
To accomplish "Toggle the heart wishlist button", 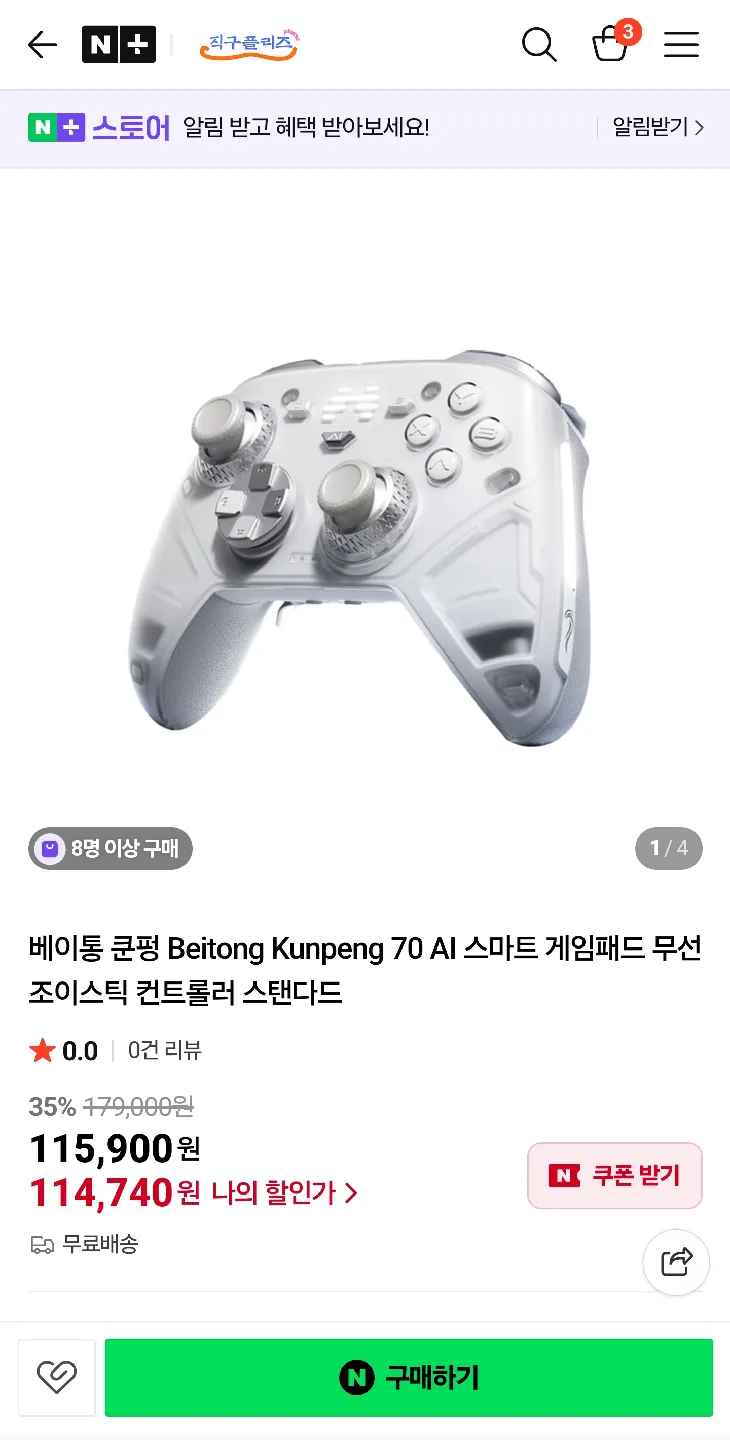I will pos(56,1377).
